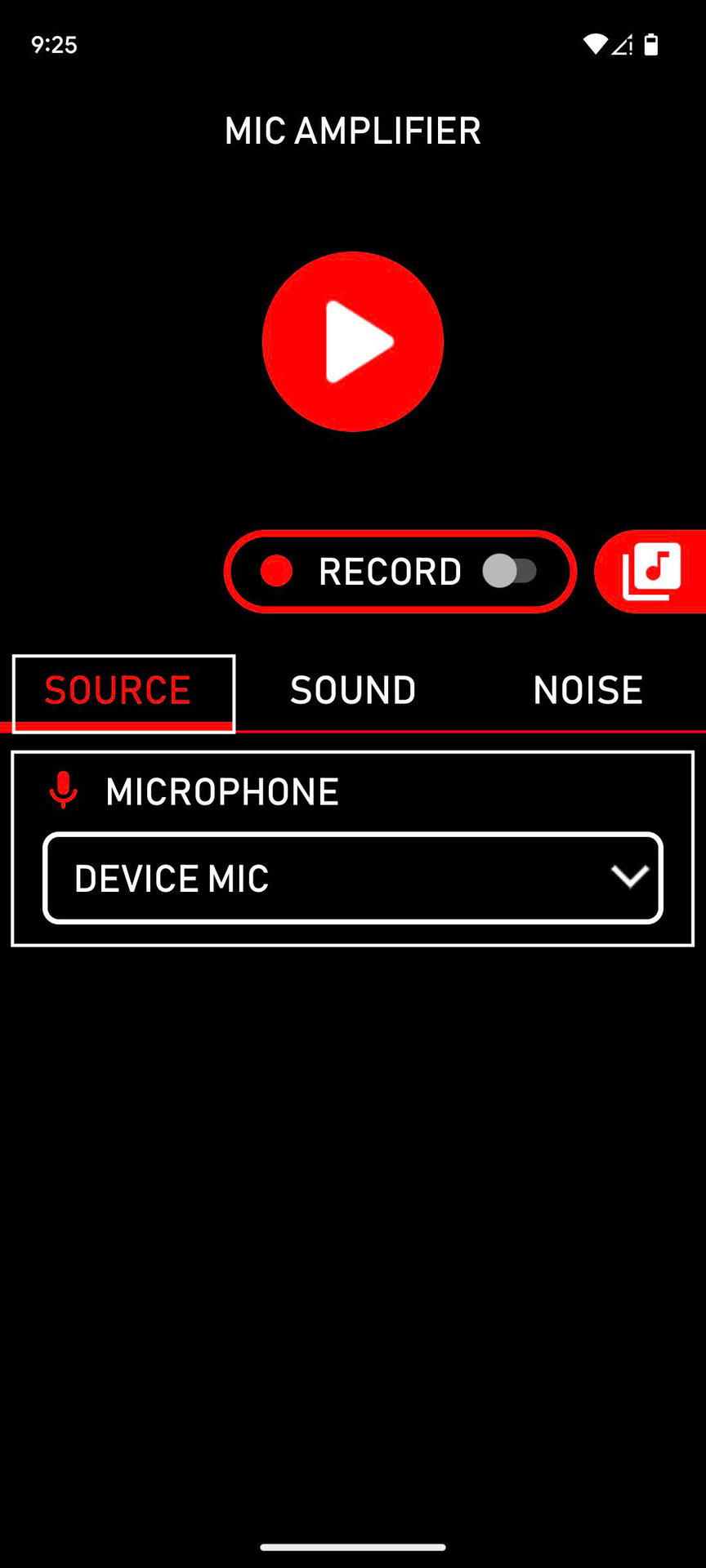Switch to the Noise tab

[x=588, y=691]
